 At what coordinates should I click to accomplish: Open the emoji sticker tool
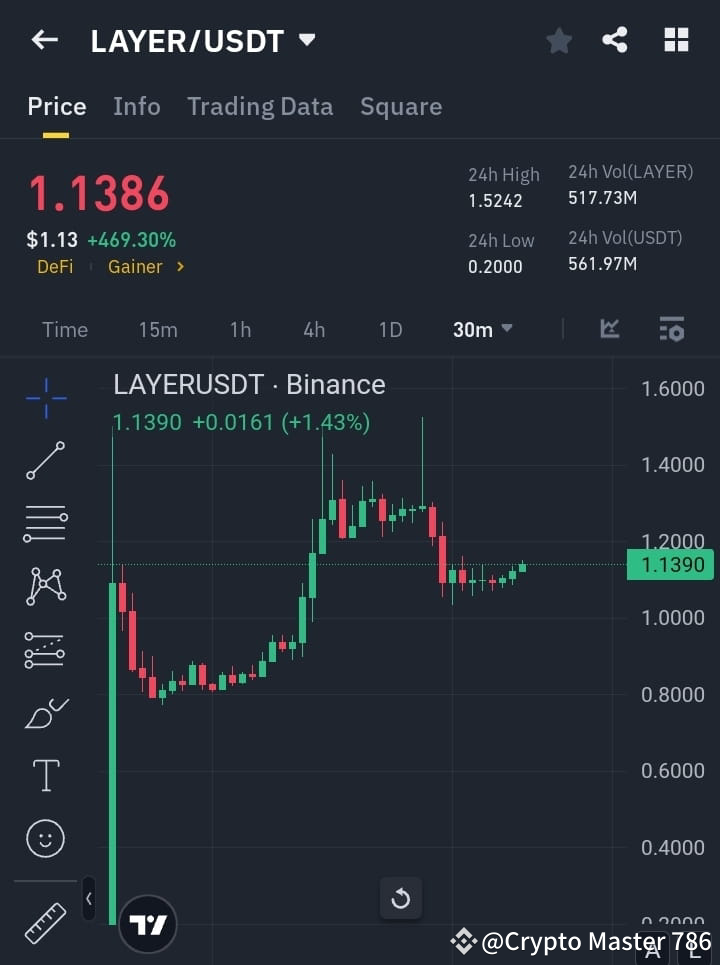click(44, 838)
